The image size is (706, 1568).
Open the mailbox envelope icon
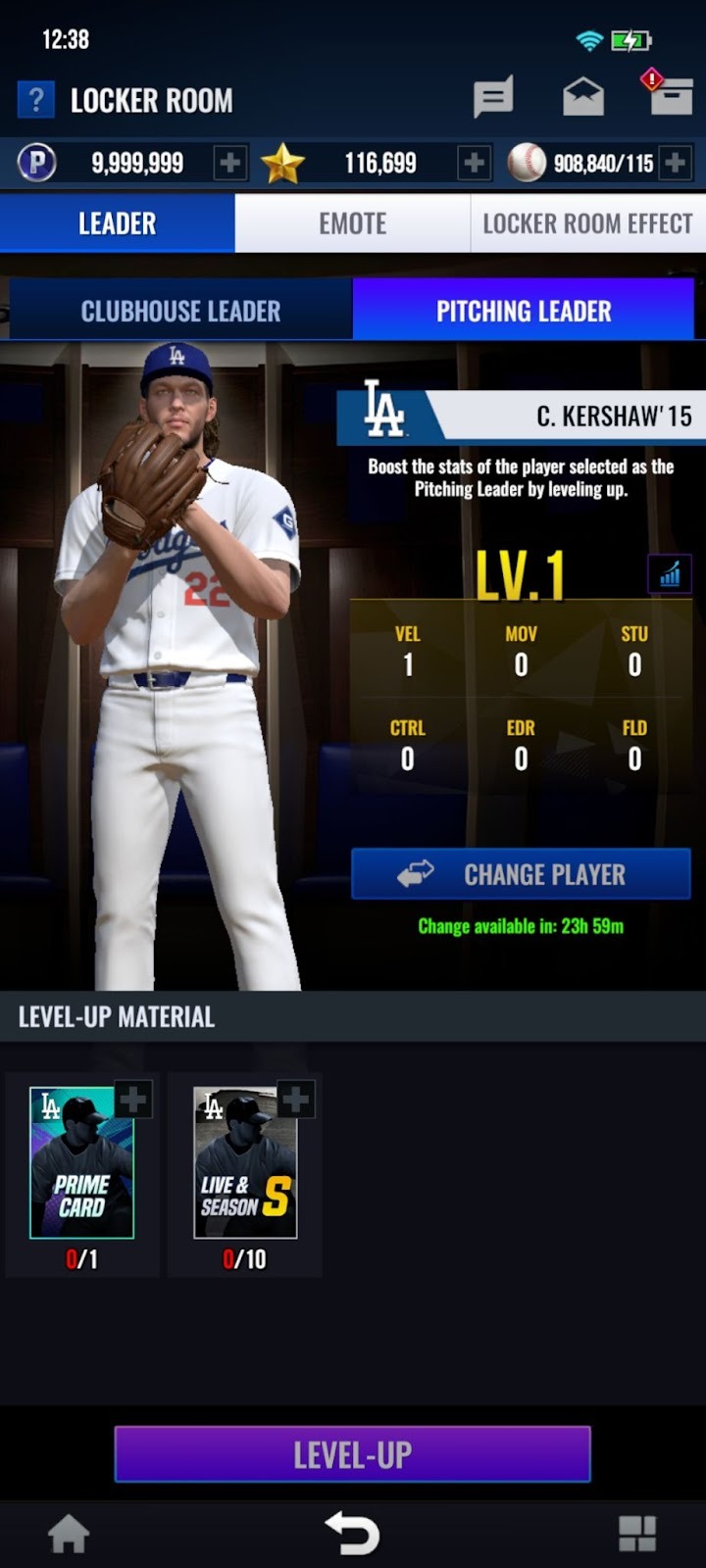pos(582,97)
